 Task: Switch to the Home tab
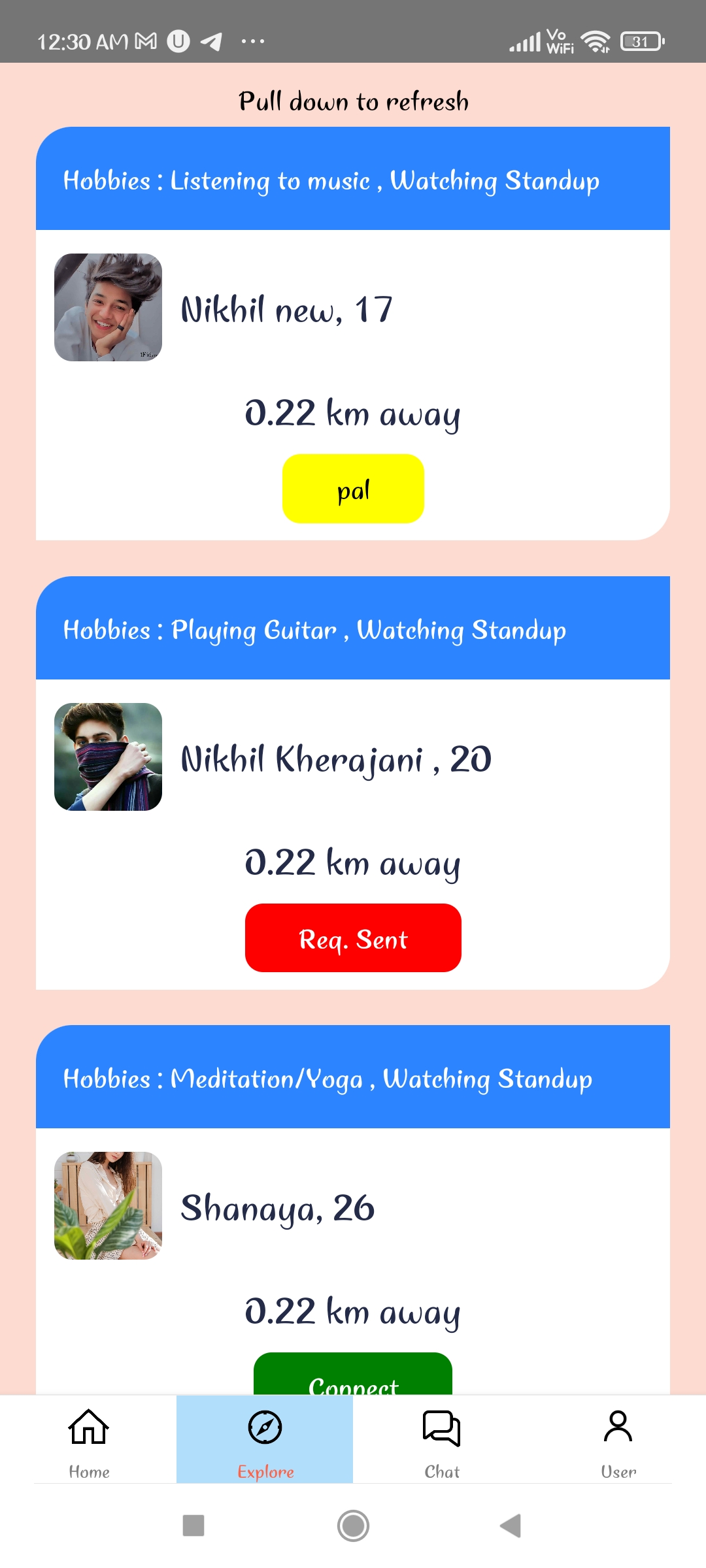(89, 1441)
